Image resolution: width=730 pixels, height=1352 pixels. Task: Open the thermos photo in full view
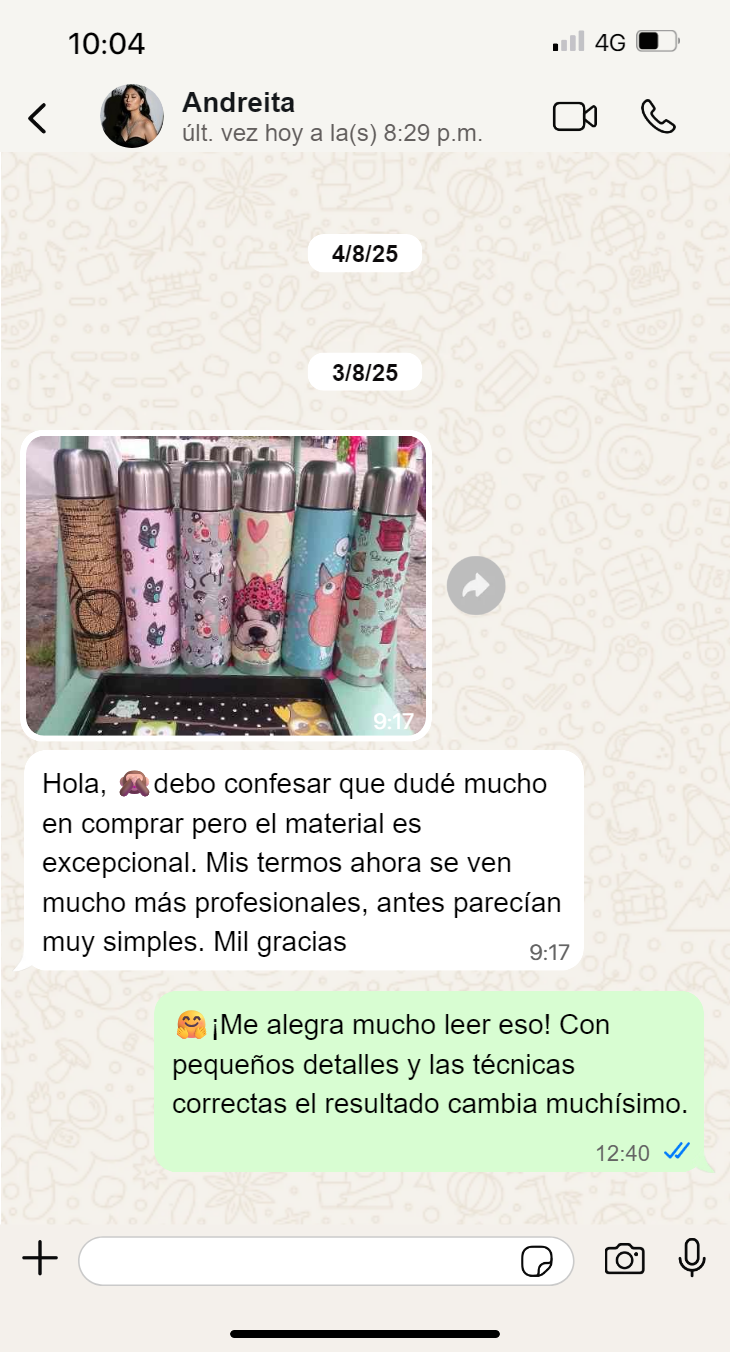point(226,585)
